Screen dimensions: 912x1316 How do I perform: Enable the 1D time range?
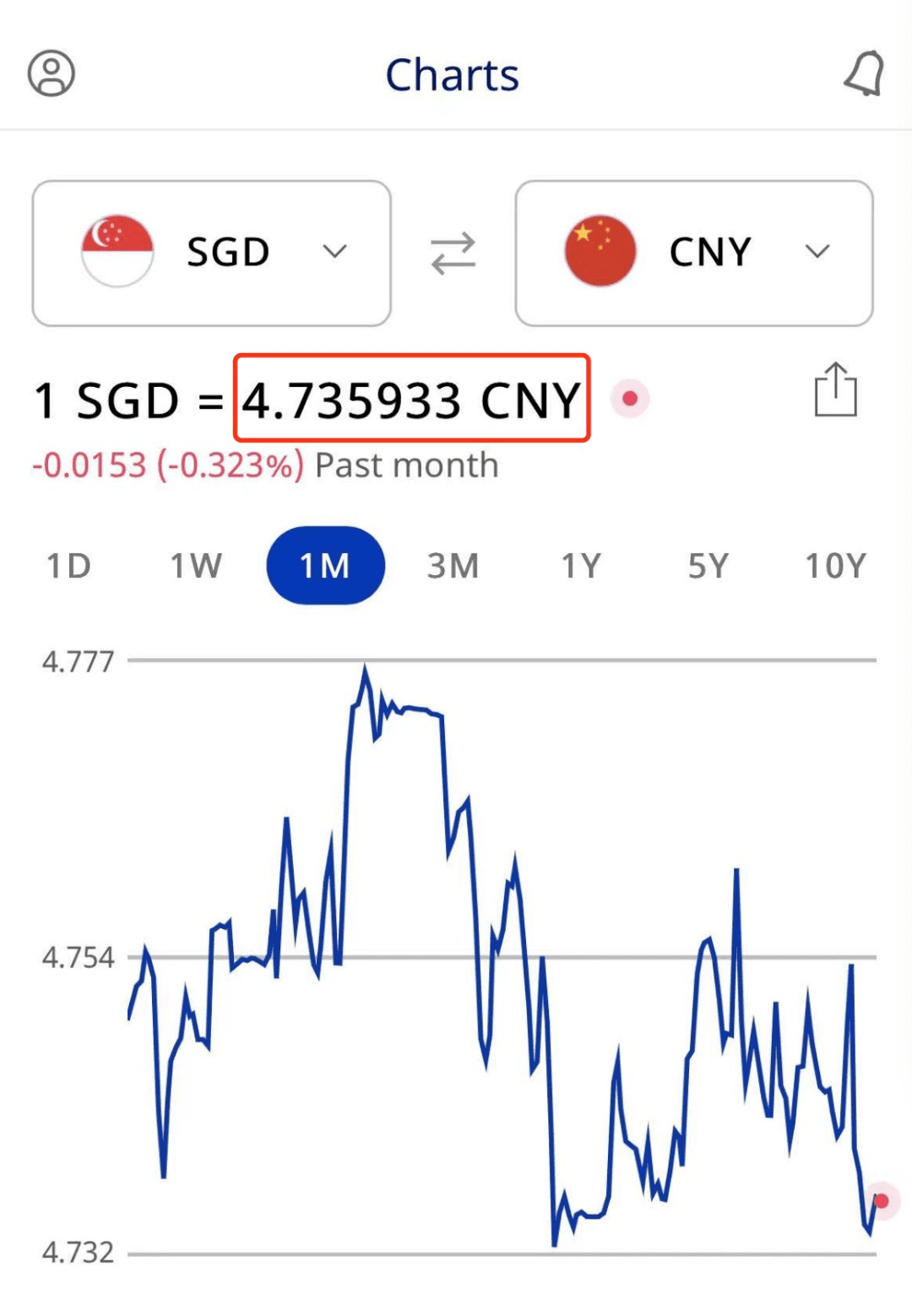(x=70, y=566)
